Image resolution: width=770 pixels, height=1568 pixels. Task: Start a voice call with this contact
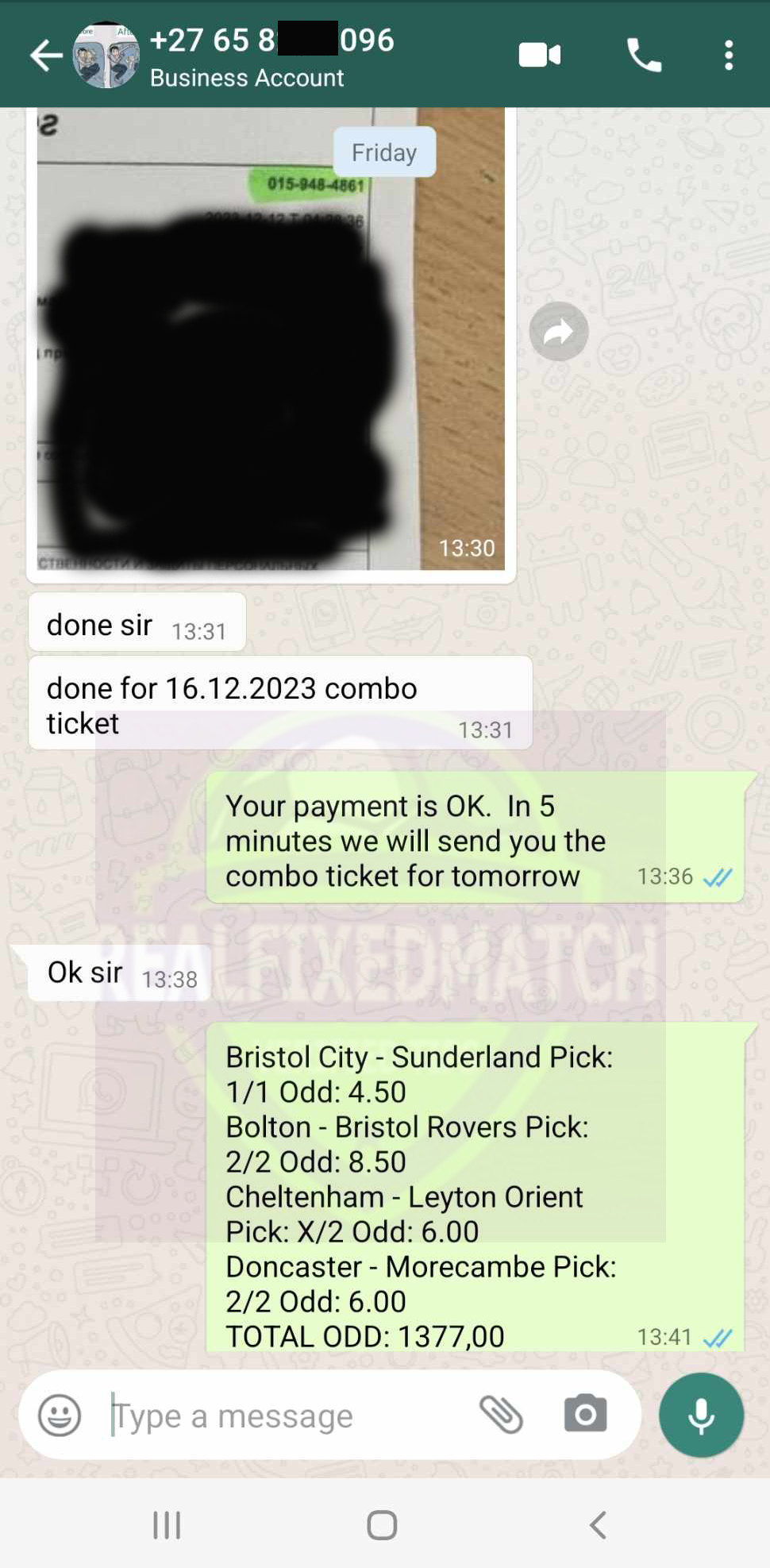644,55
